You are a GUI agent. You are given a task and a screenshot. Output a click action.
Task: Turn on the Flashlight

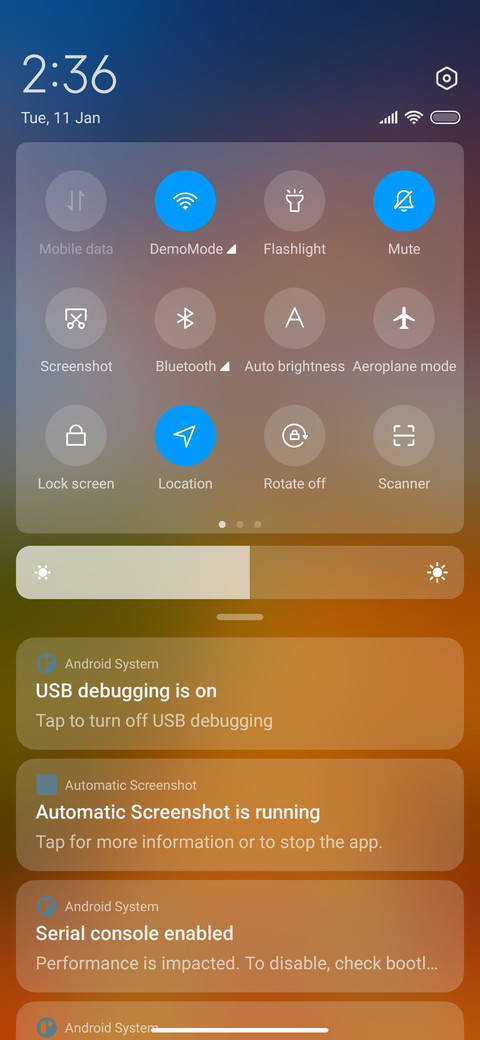coord(294,201)
